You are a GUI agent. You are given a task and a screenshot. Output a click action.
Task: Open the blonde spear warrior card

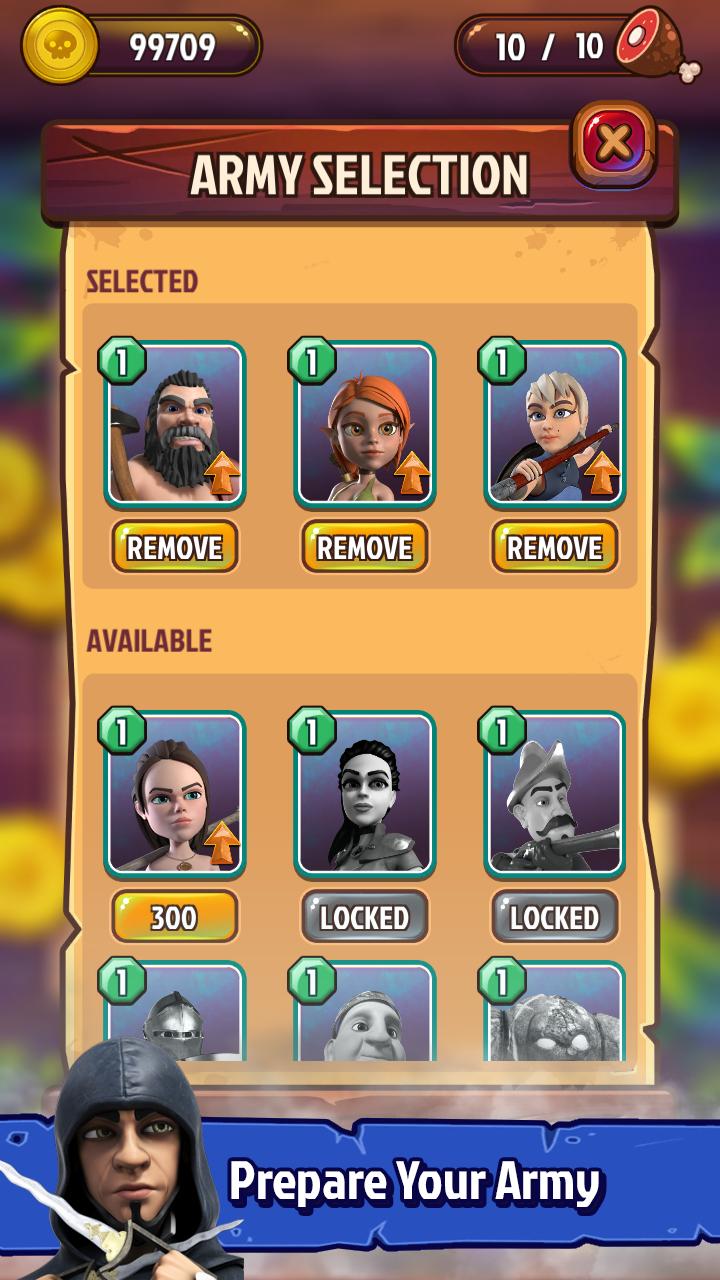(554, 425)
